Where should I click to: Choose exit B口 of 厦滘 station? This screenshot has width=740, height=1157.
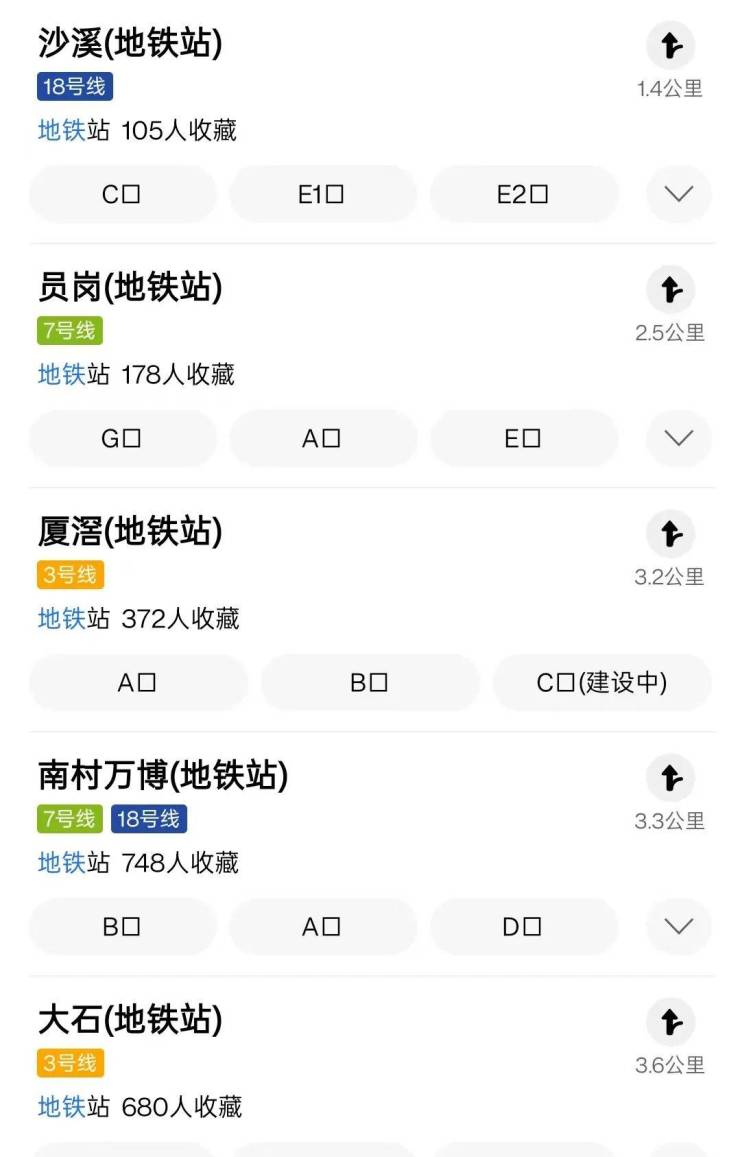click(x=369, y=683)
